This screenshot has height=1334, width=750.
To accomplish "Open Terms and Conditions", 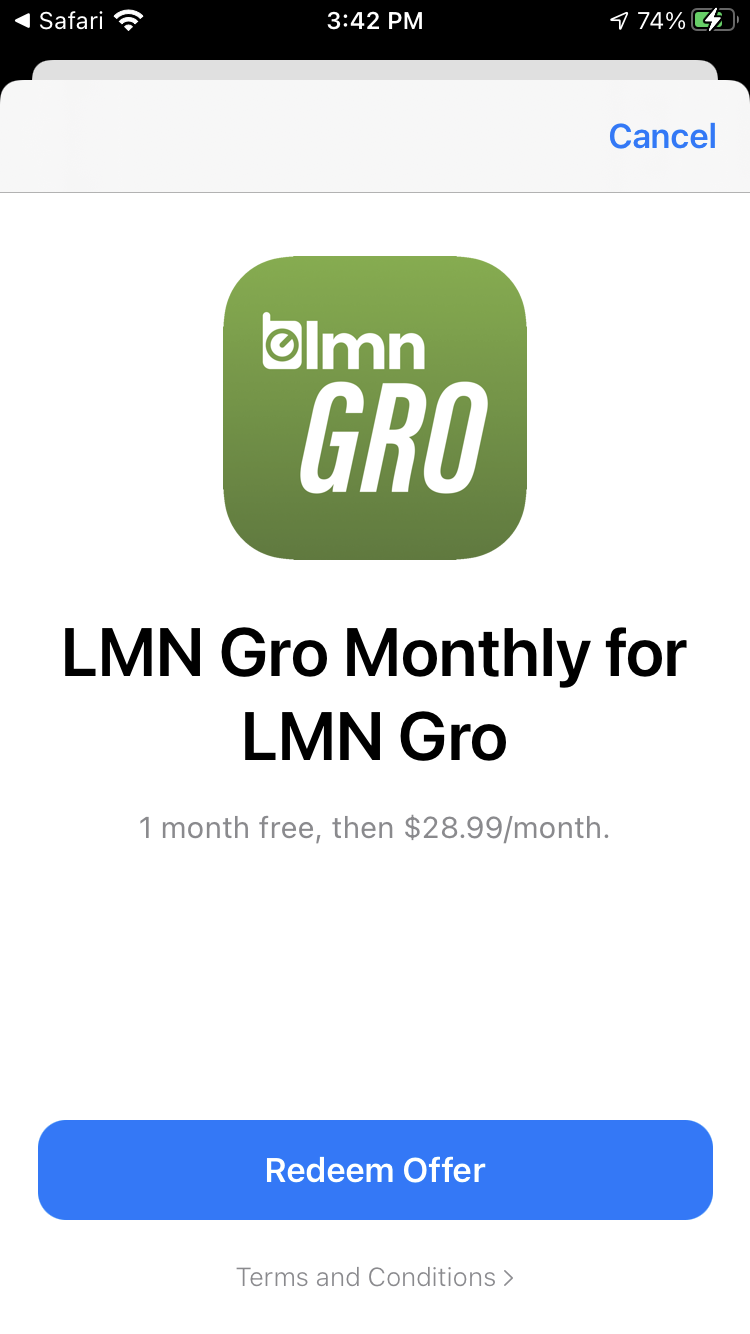I will [x=374, y=1277].
